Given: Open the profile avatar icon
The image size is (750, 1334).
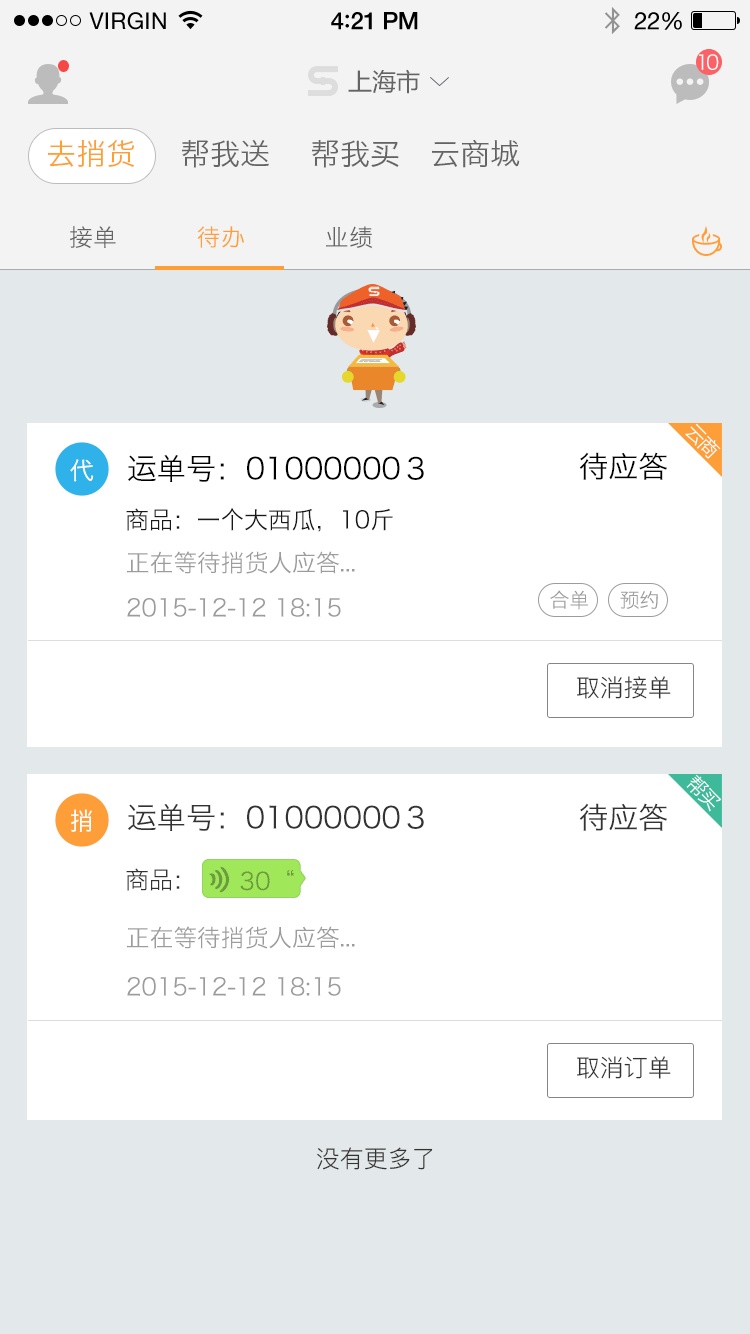Looking at the screenshot, I should [48, 83].
